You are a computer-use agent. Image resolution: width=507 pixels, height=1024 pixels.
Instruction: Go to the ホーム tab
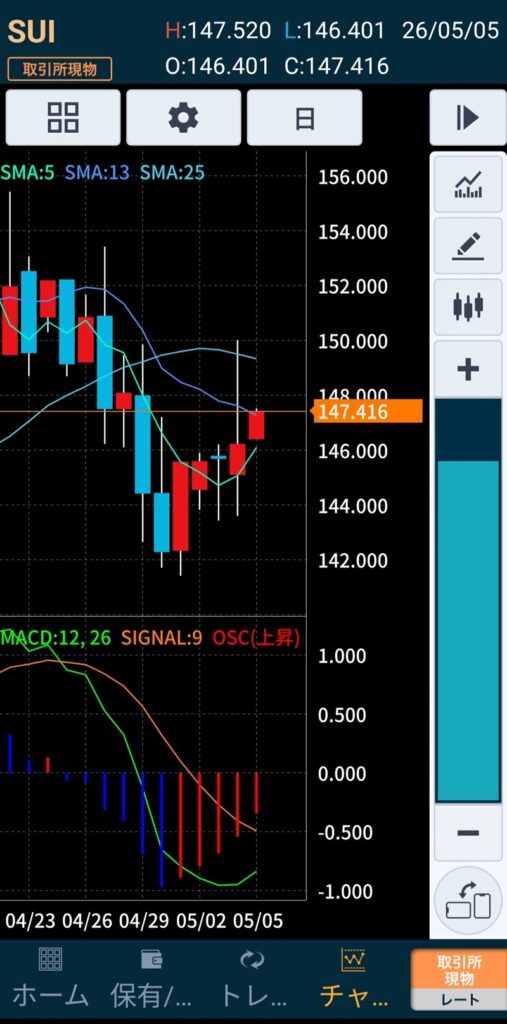coord(50,978)
